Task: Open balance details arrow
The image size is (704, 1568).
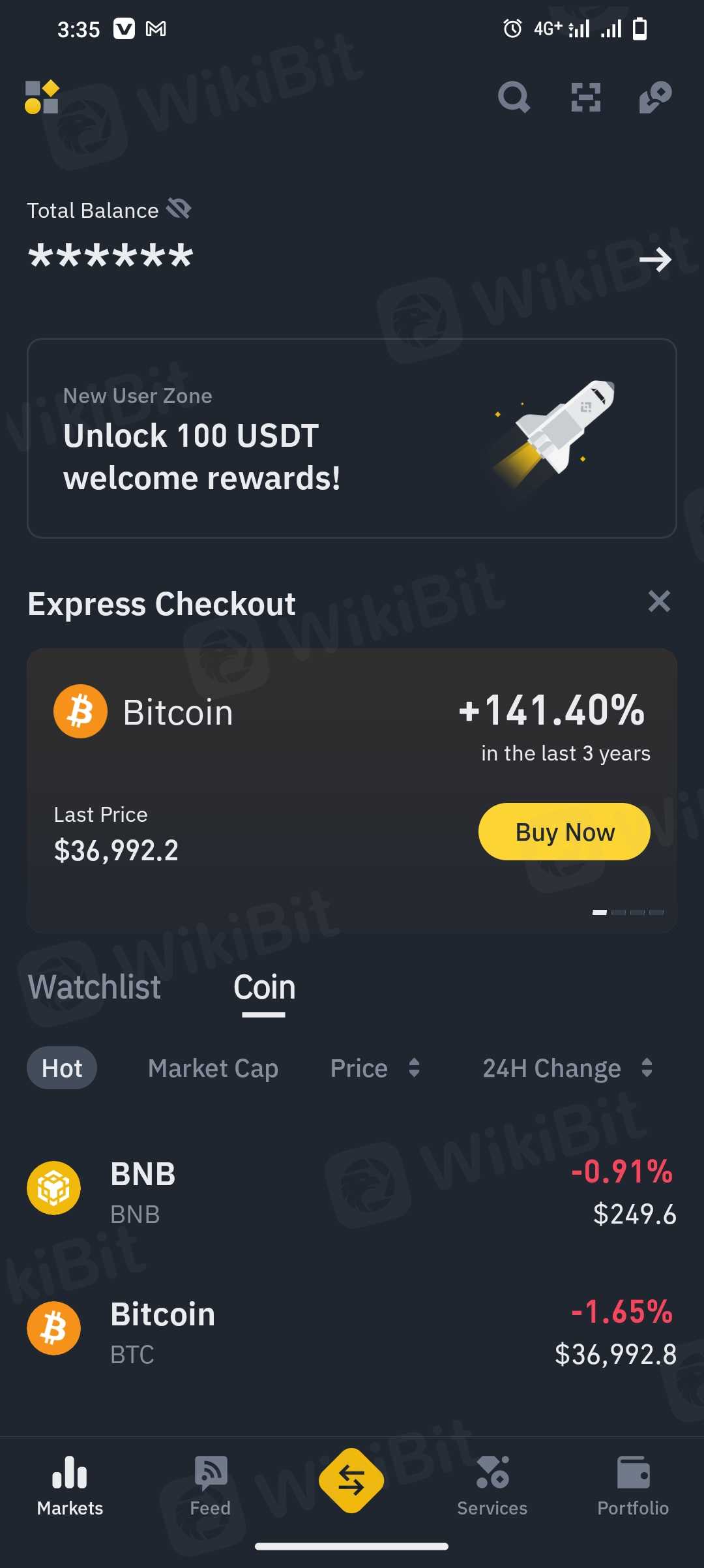Action: tap(655, 260)
